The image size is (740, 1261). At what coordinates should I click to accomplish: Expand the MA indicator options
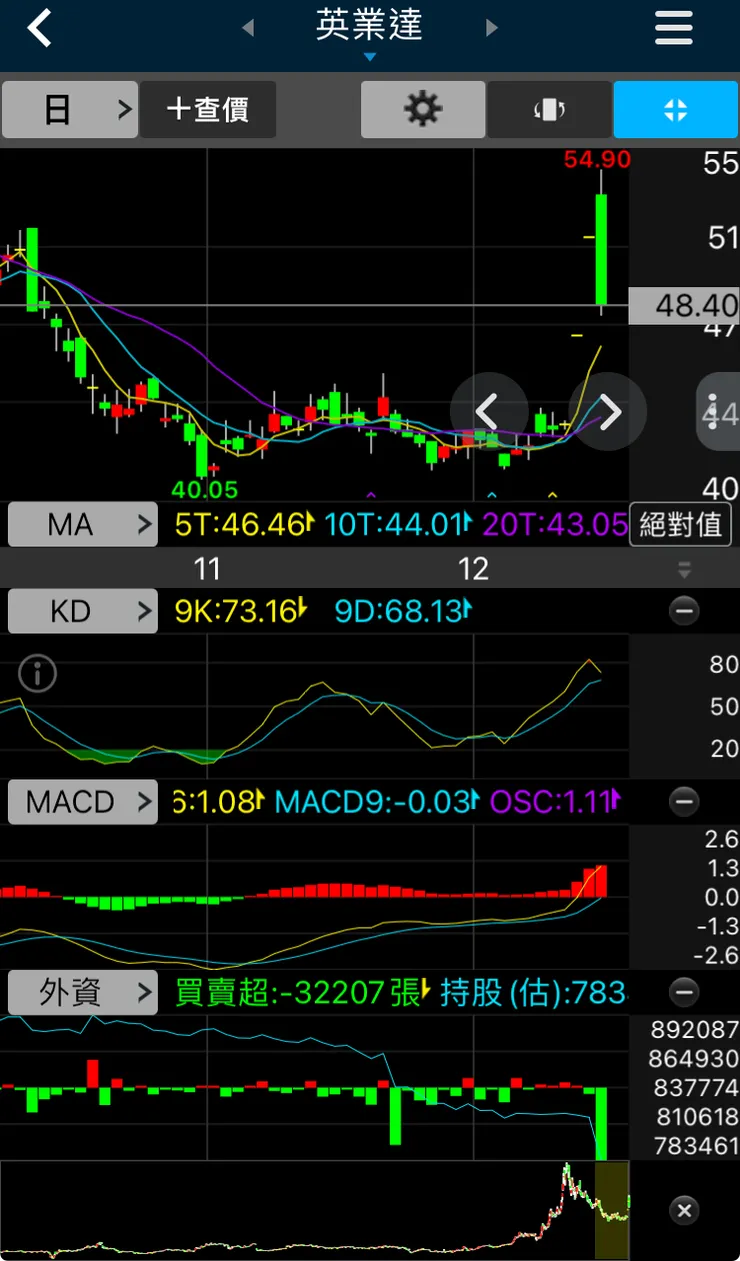click(82, 524)
